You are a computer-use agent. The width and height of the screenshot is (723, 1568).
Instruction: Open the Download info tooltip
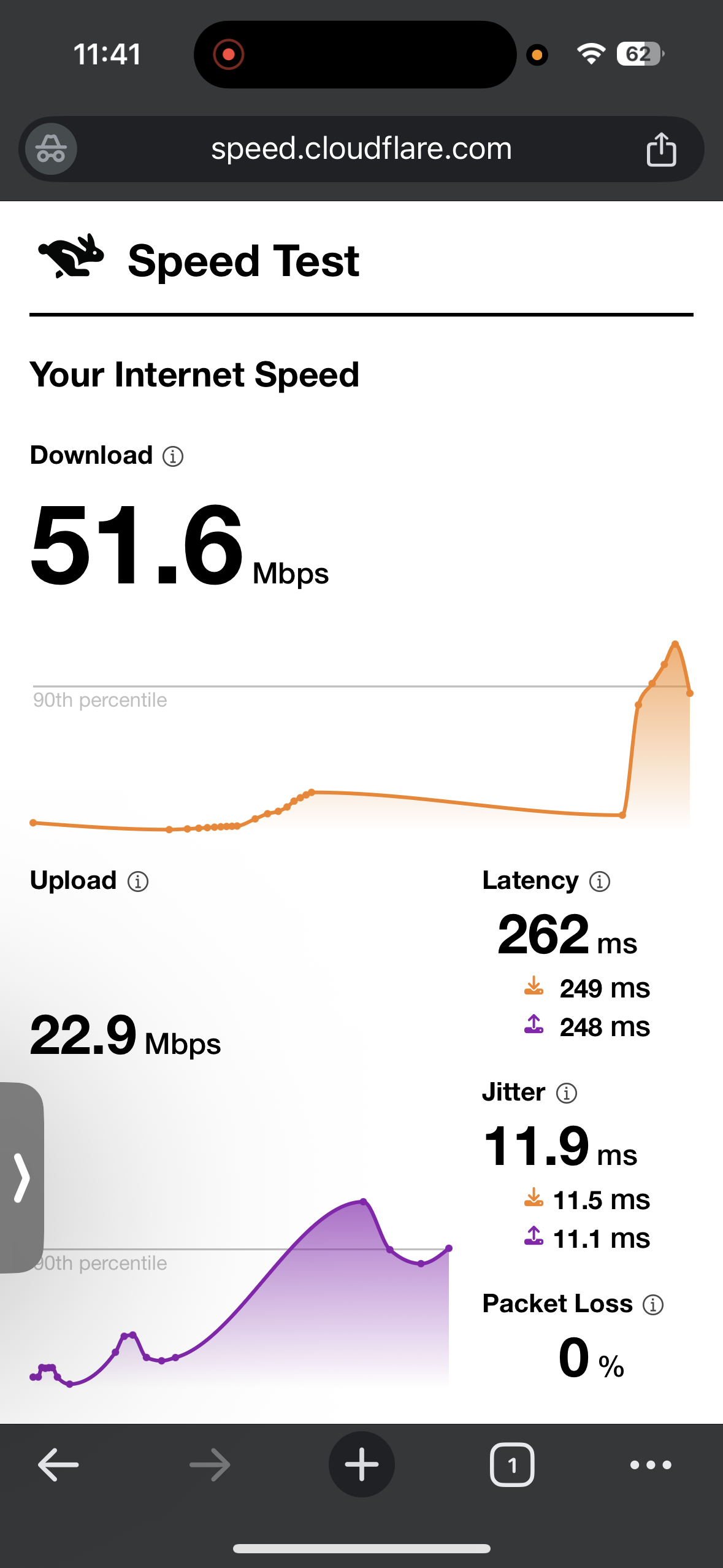click(173, 456)
